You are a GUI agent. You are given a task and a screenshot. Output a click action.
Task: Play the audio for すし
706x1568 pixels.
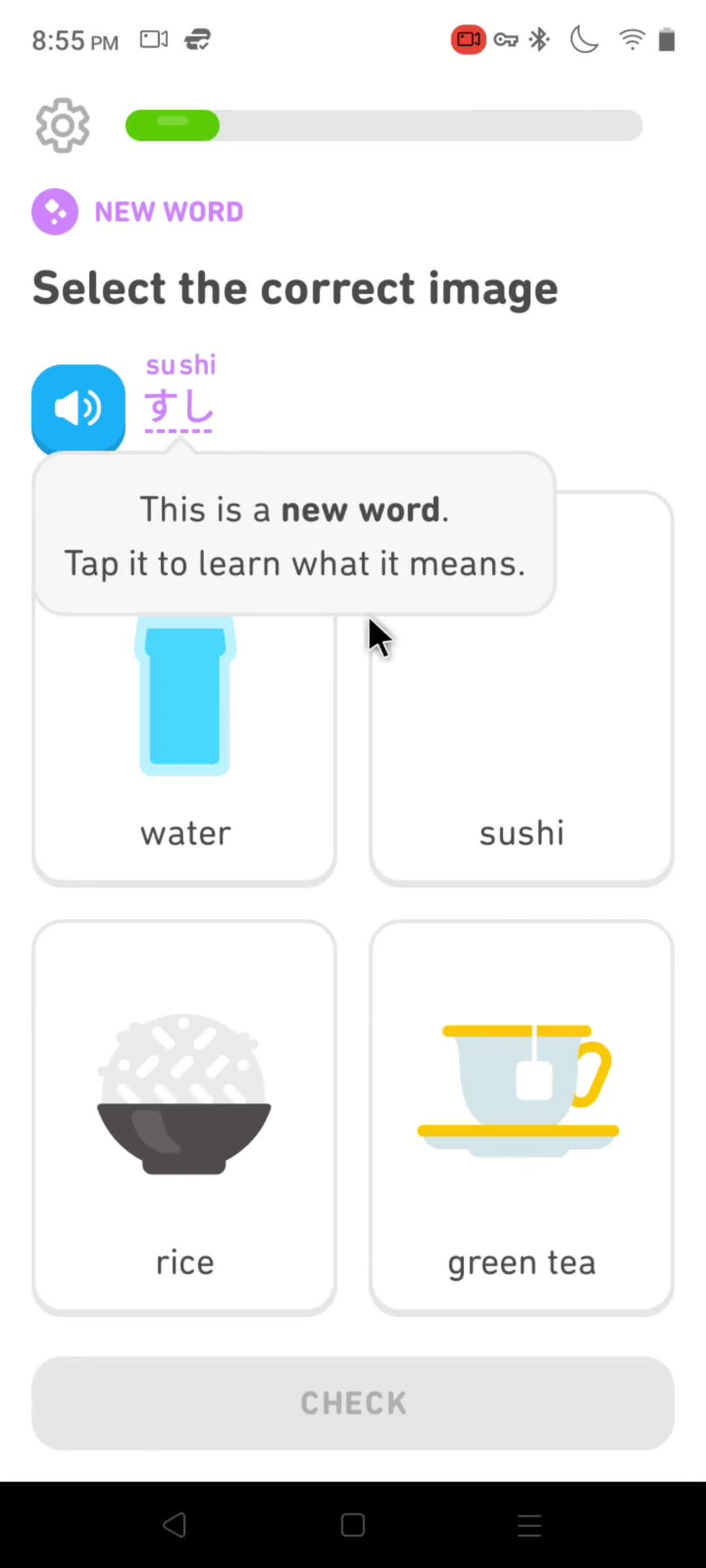78,408
